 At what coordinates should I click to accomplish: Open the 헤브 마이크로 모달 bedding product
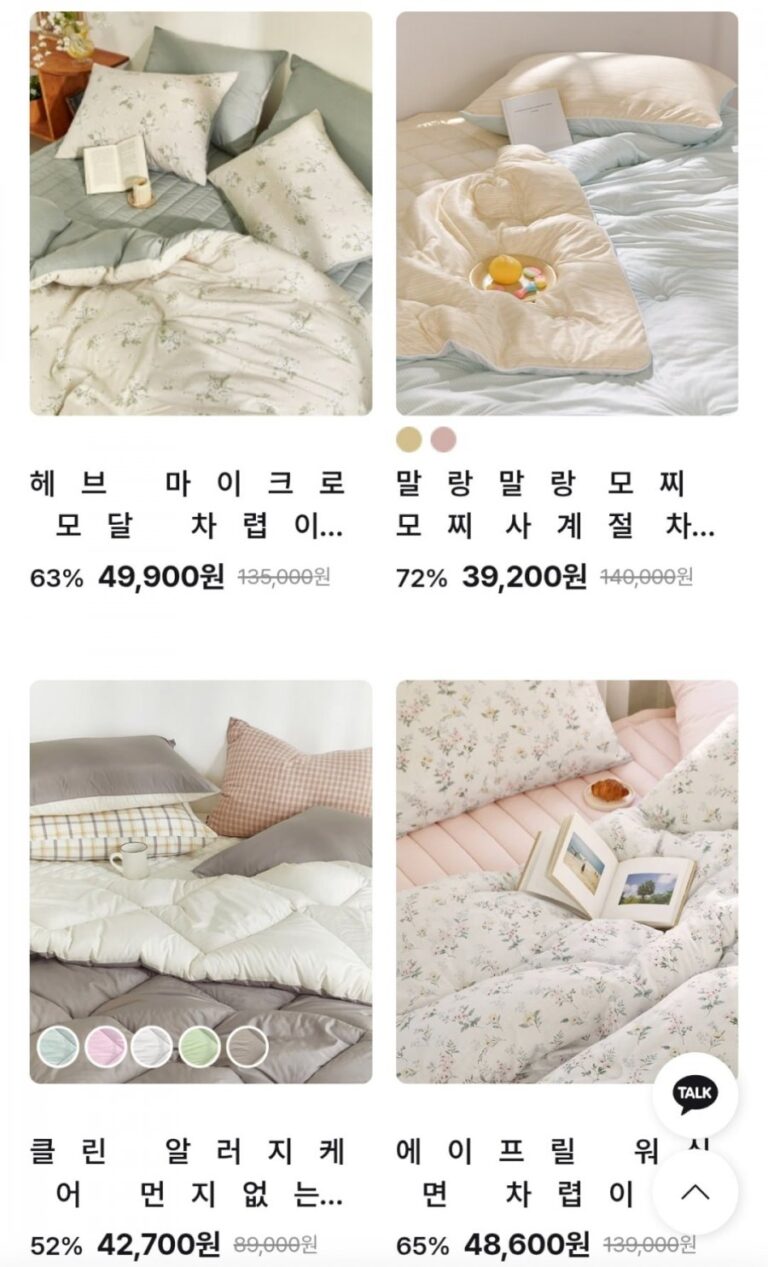[200, 213]
